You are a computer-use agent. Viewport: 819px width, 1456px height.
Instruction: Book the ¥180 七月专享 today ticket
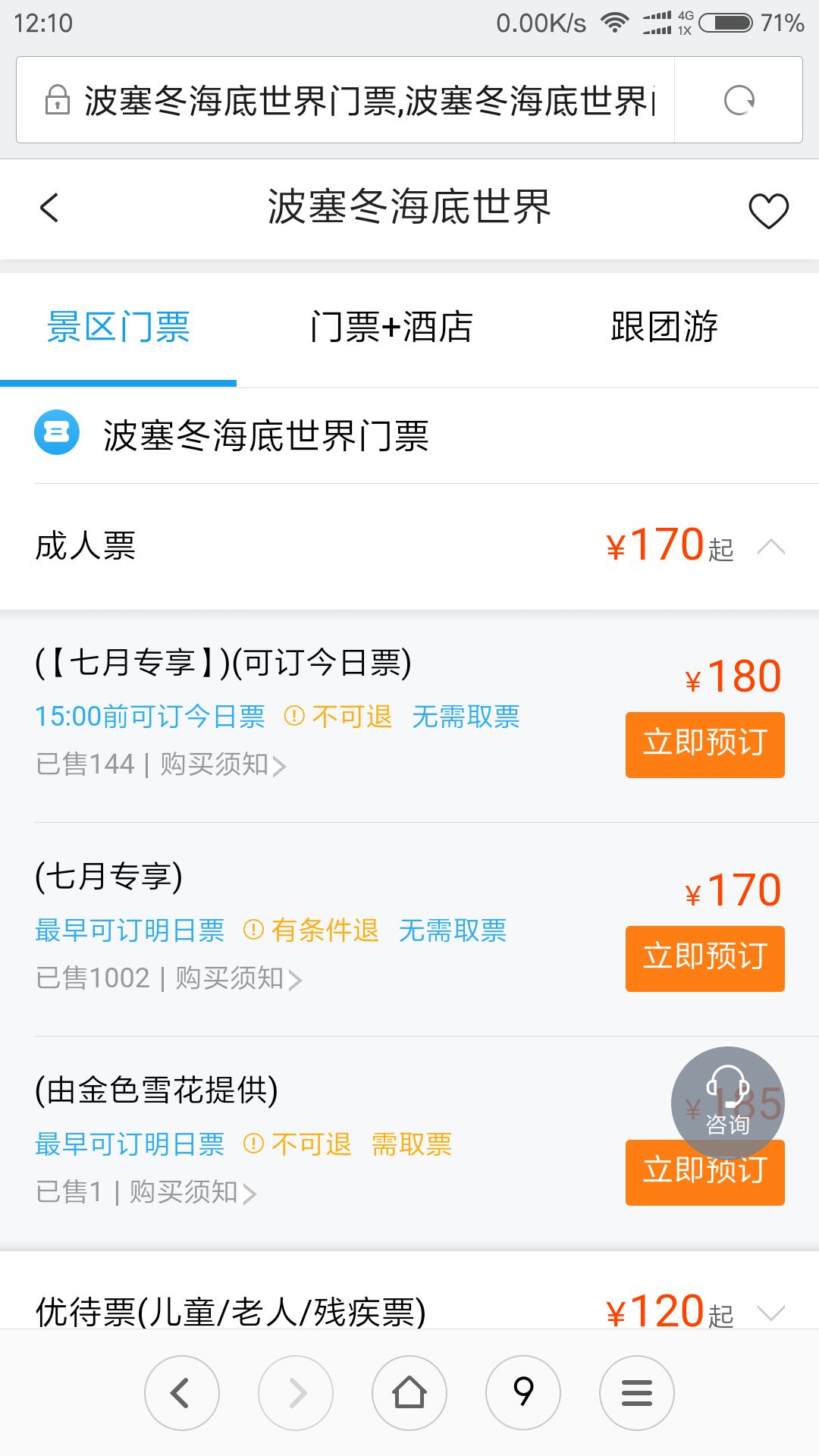click(x=705, y=745)
